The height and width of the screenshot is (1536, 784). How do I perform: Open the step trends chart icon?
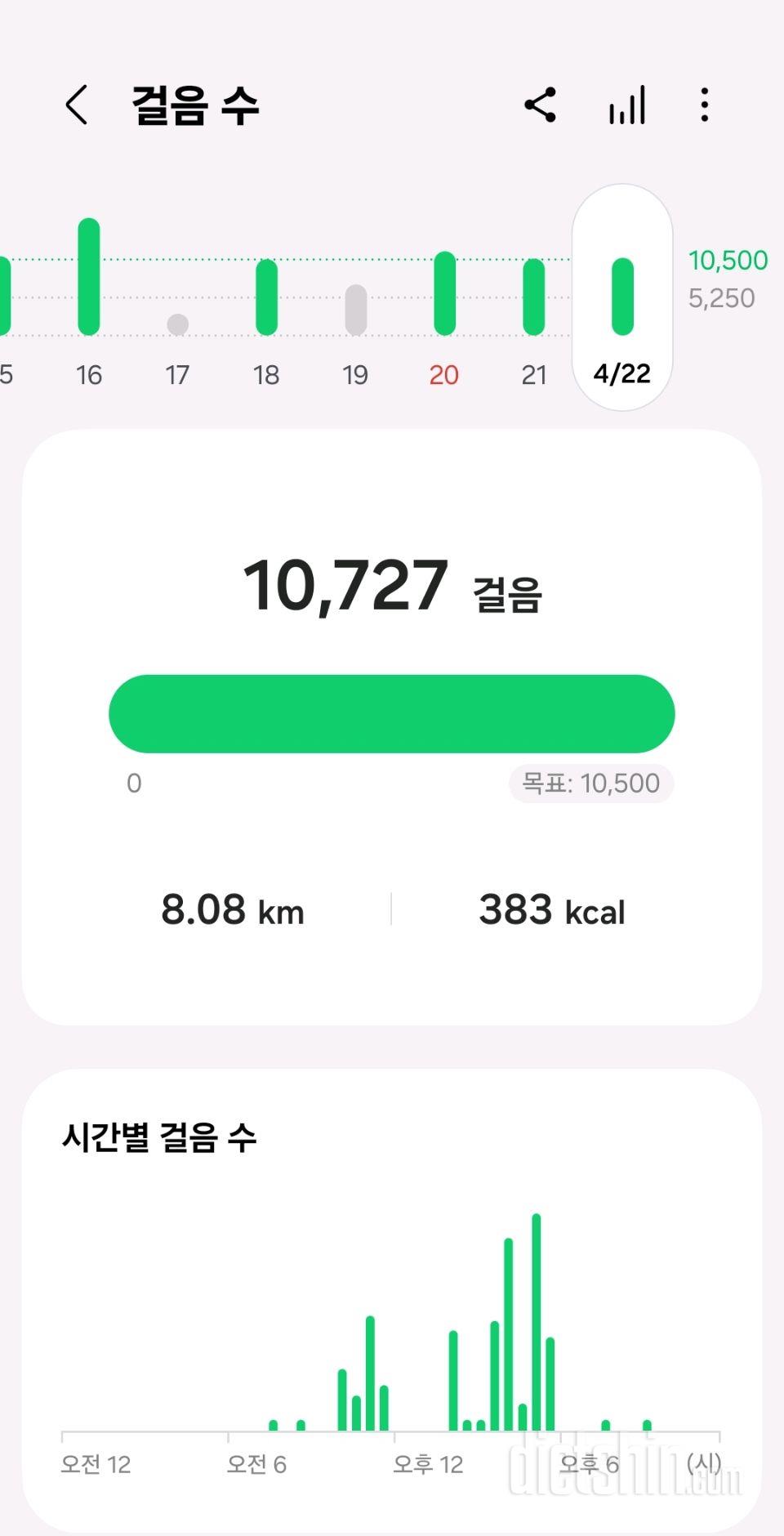coord(627,105)
